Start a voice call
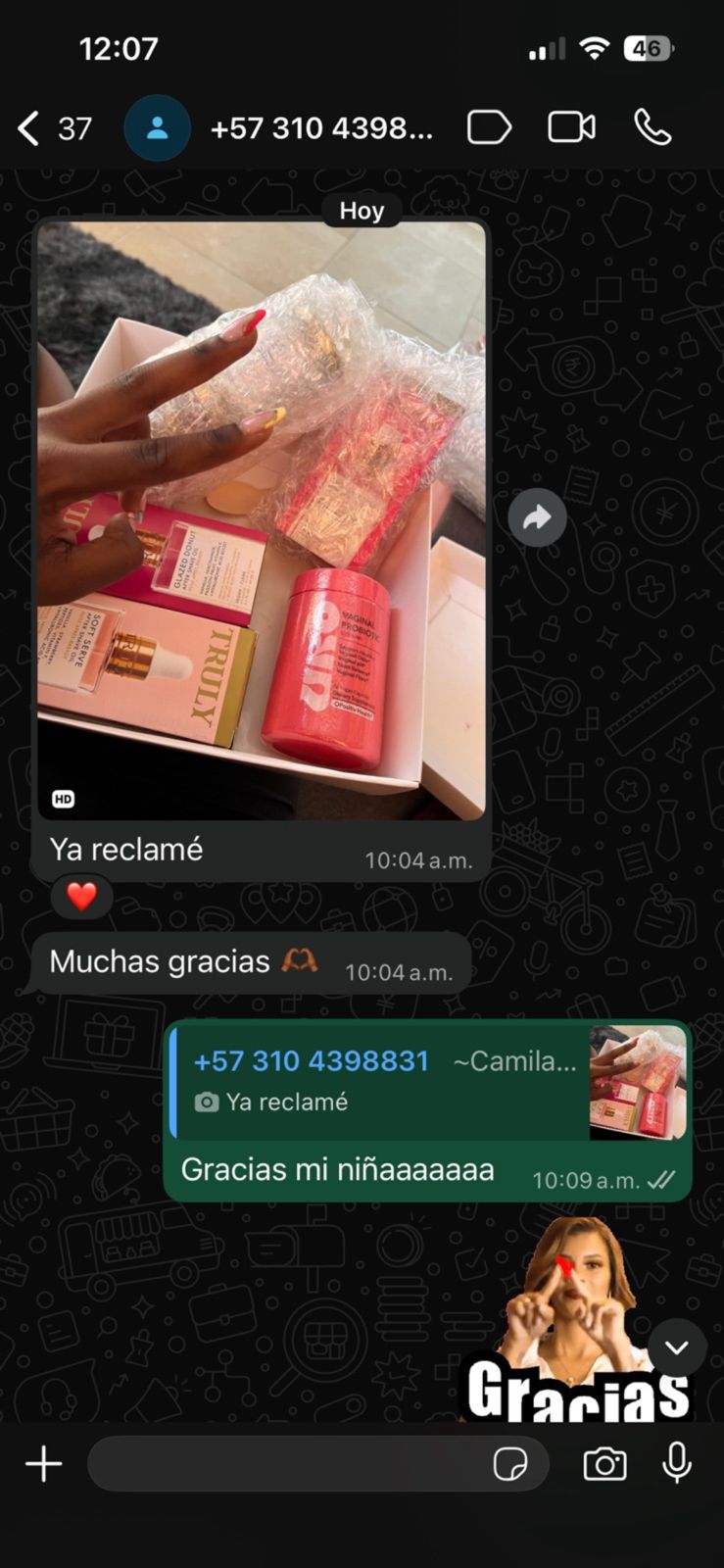The width and height of the screenshot is (724, 1568). click(652, 127)
